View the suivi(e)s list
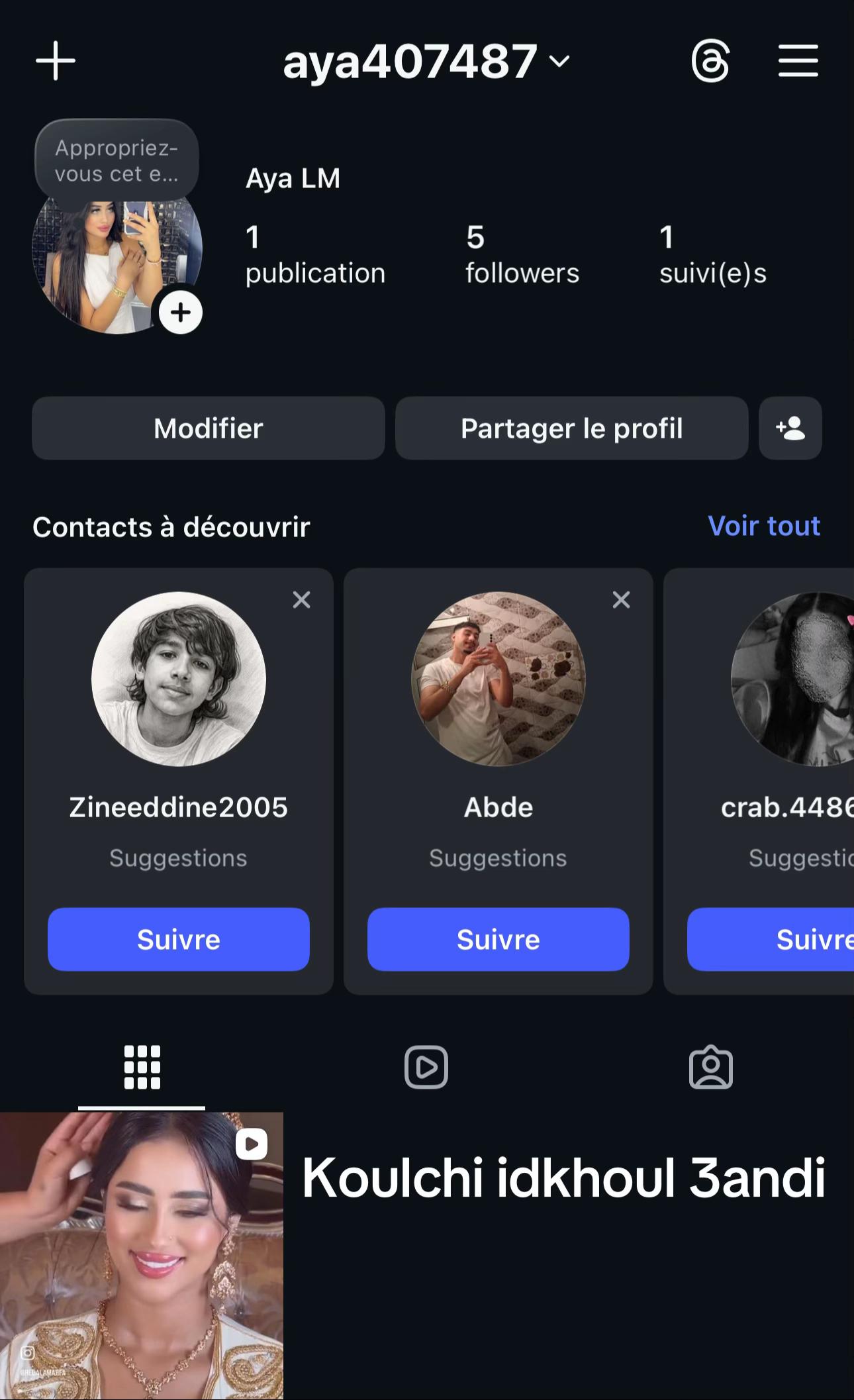The width and height of the screenshot is (854, 1400). tap(712, 255)
